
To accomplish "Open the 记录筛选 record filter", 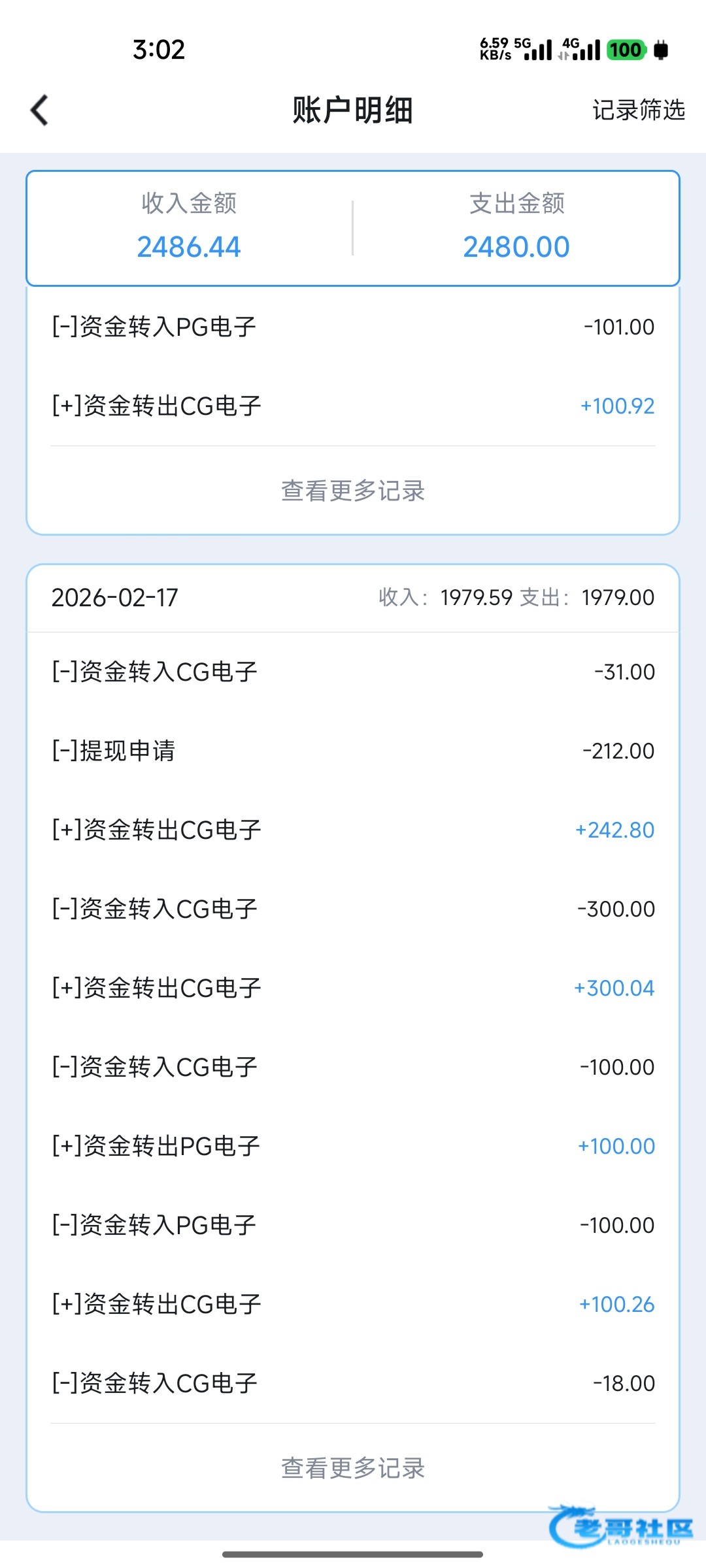I will 638,110.
